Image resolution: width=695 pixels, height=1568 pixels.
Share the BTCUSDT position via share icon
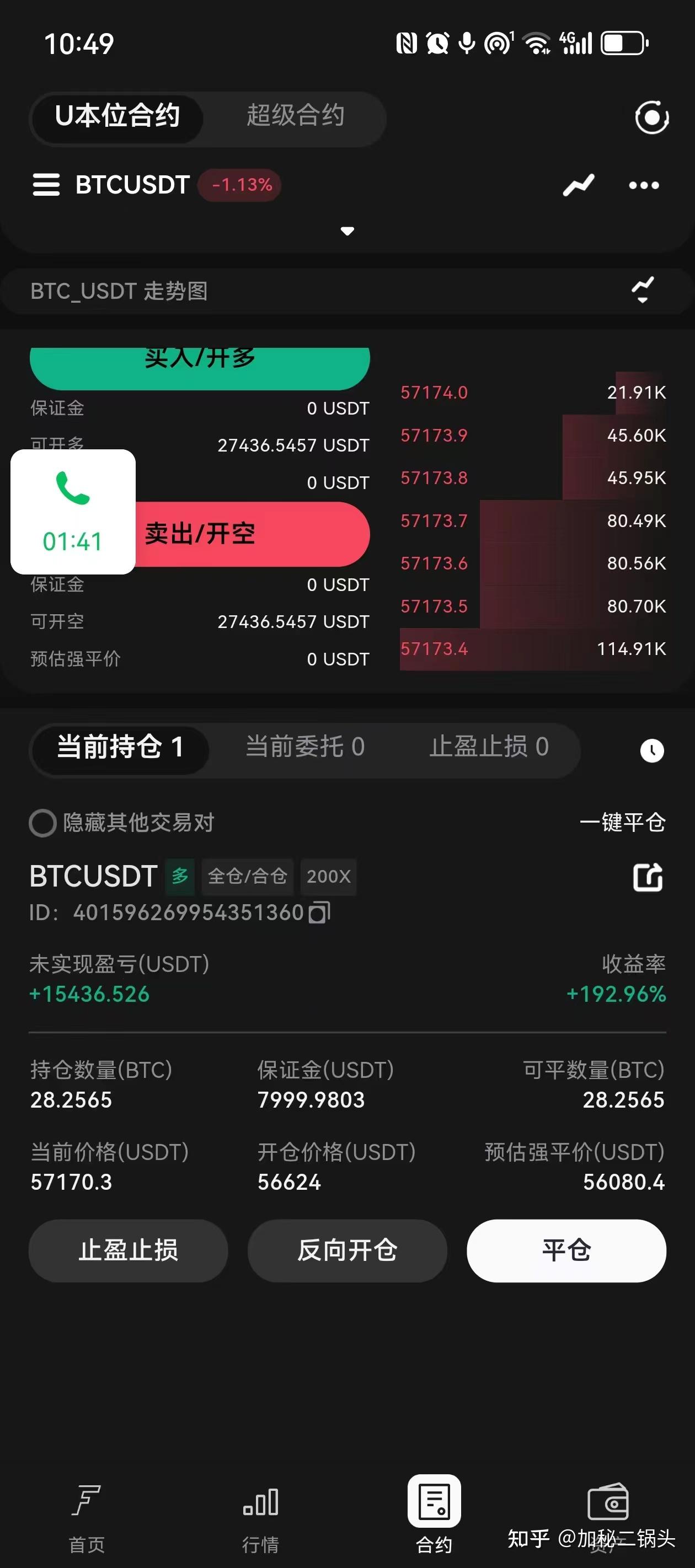(648, 877)
